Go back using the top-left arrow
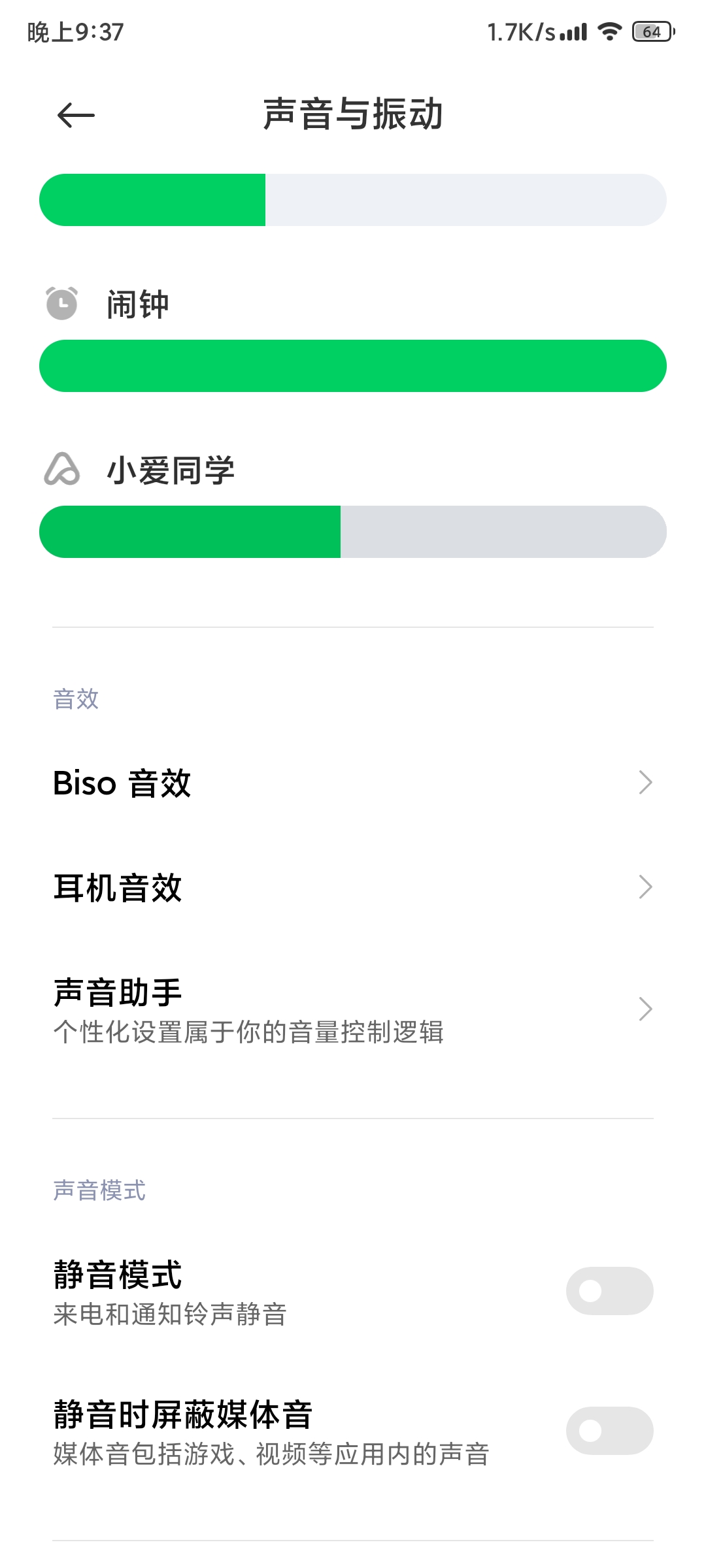This screenshot has width=706, height=1568. click(x=76, y=116)
